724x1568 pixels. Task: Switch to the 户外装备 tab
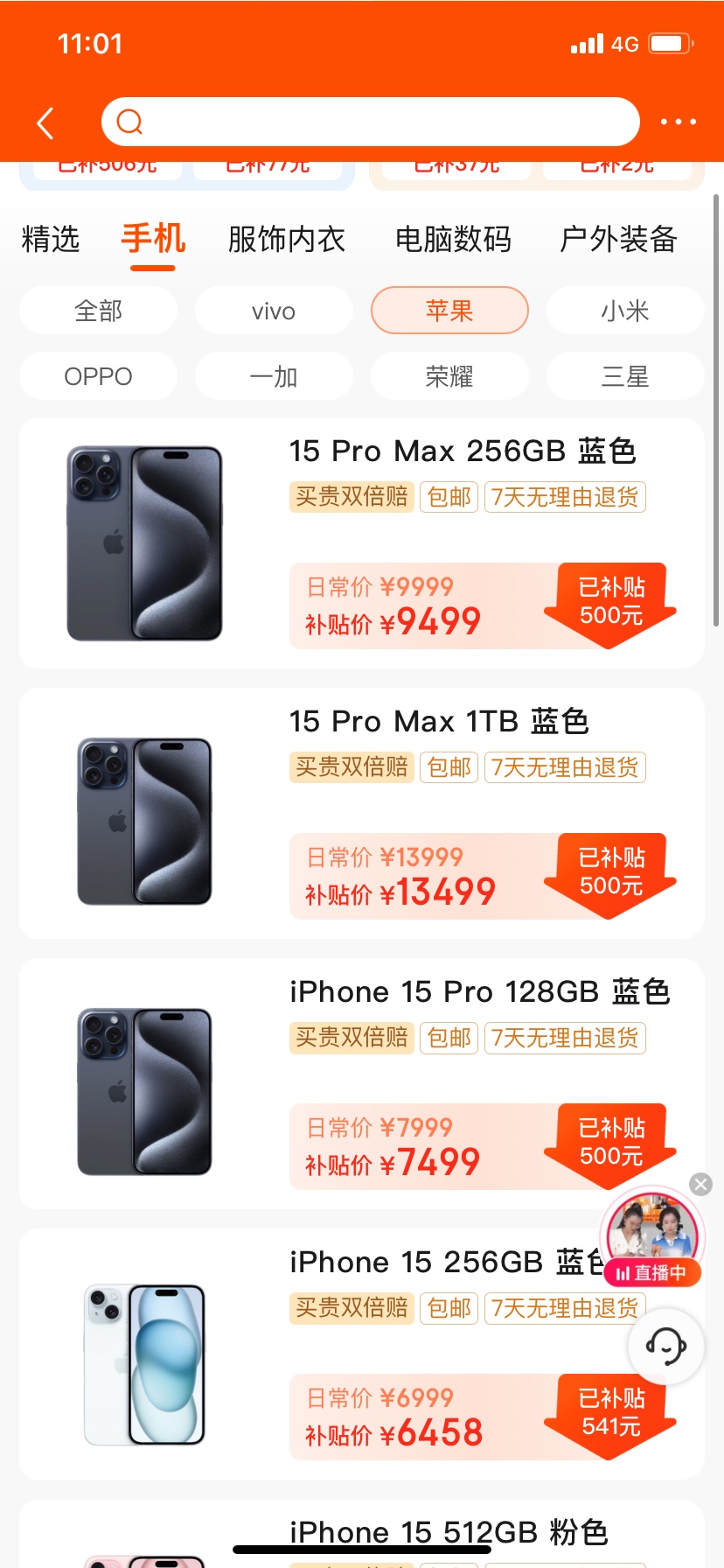(x=618, y=239)
